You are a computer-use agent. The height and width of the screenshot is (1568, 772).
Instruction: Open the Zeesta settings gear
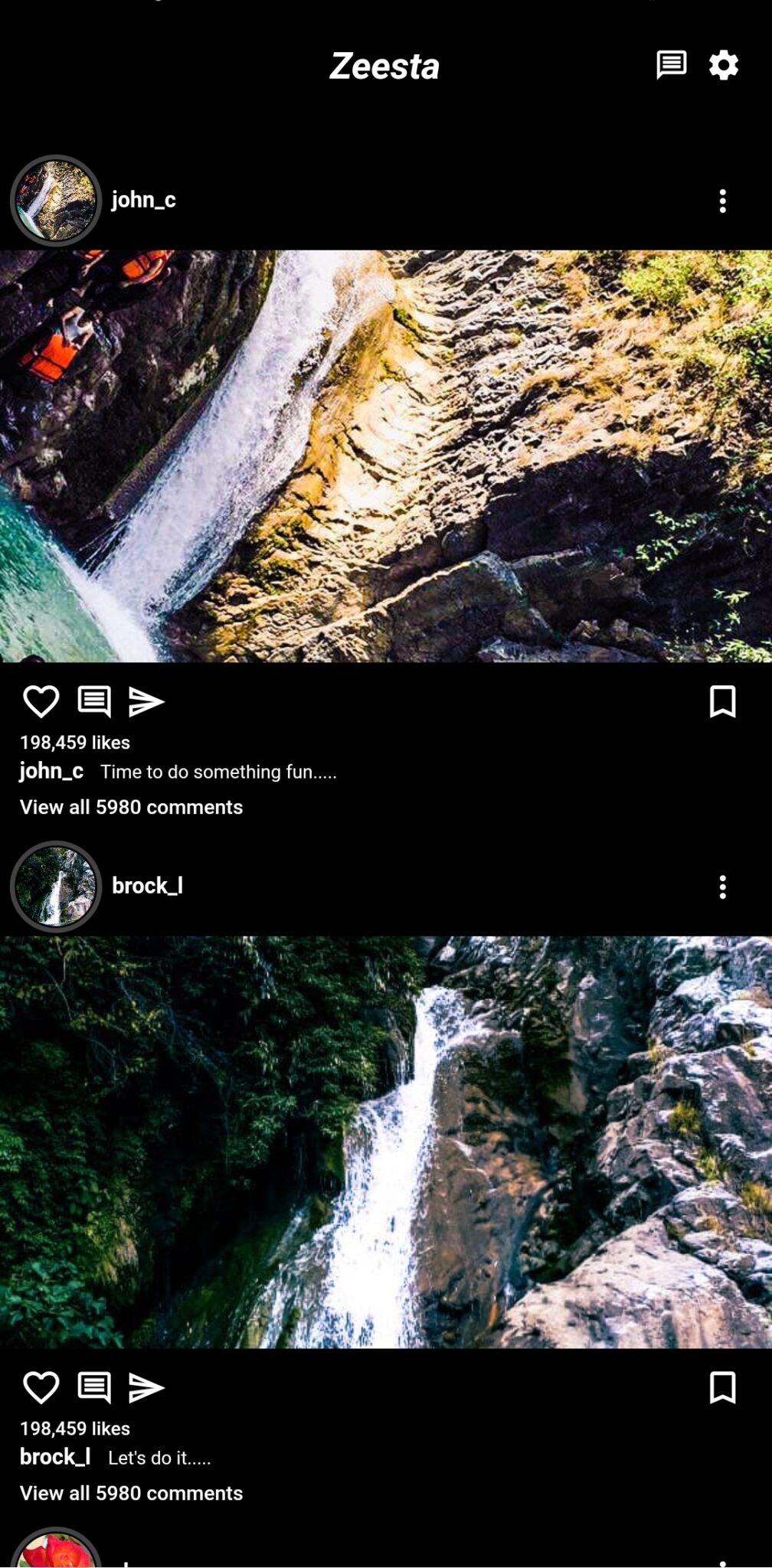point(723,66)
